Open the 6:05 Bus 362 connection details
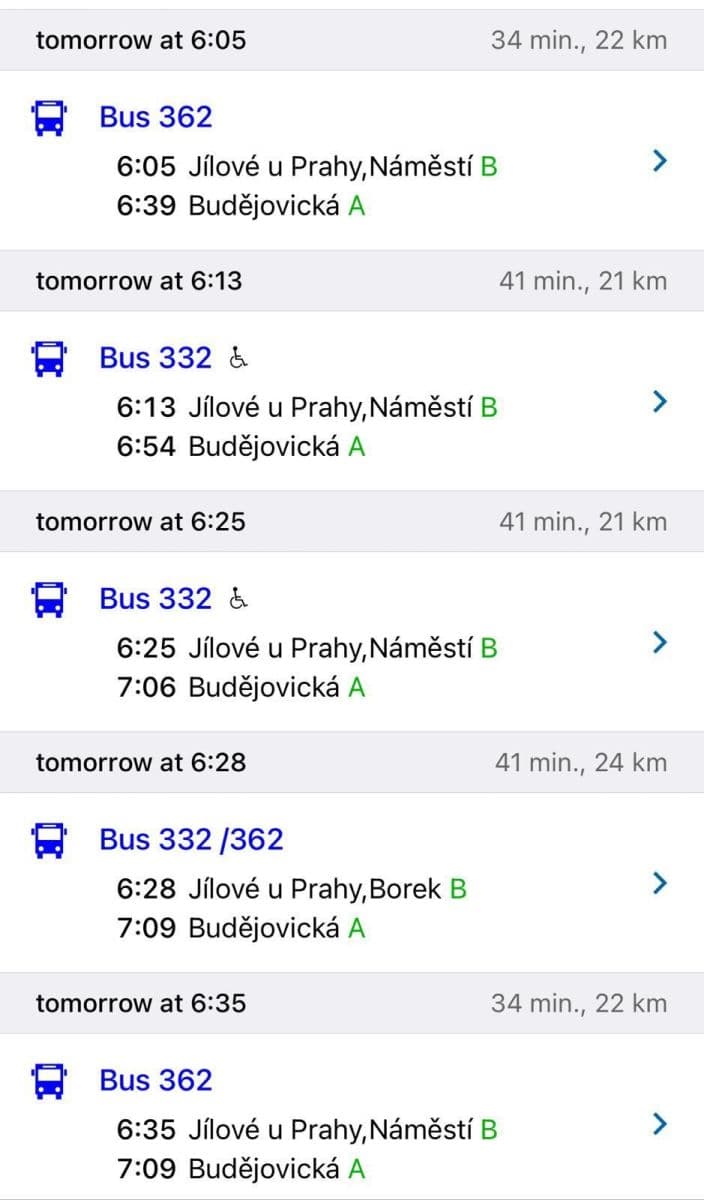Screen dimensions: 704x1200 (x=658, y=161)
